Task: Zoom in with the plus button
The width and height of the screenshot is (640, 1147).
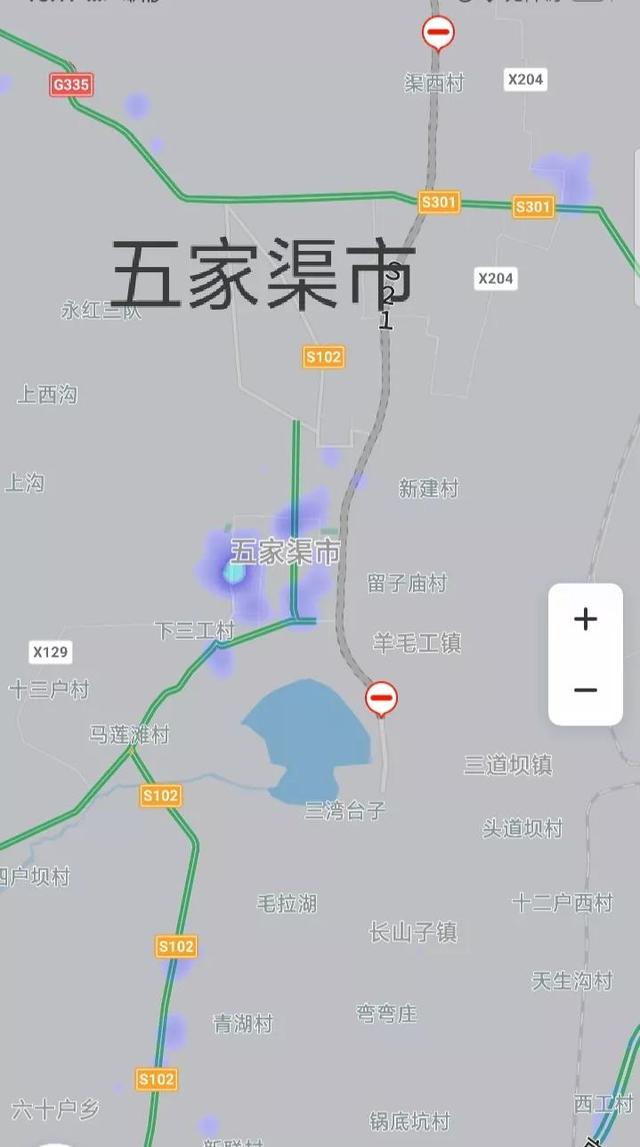Action: (x=585, y=620)
